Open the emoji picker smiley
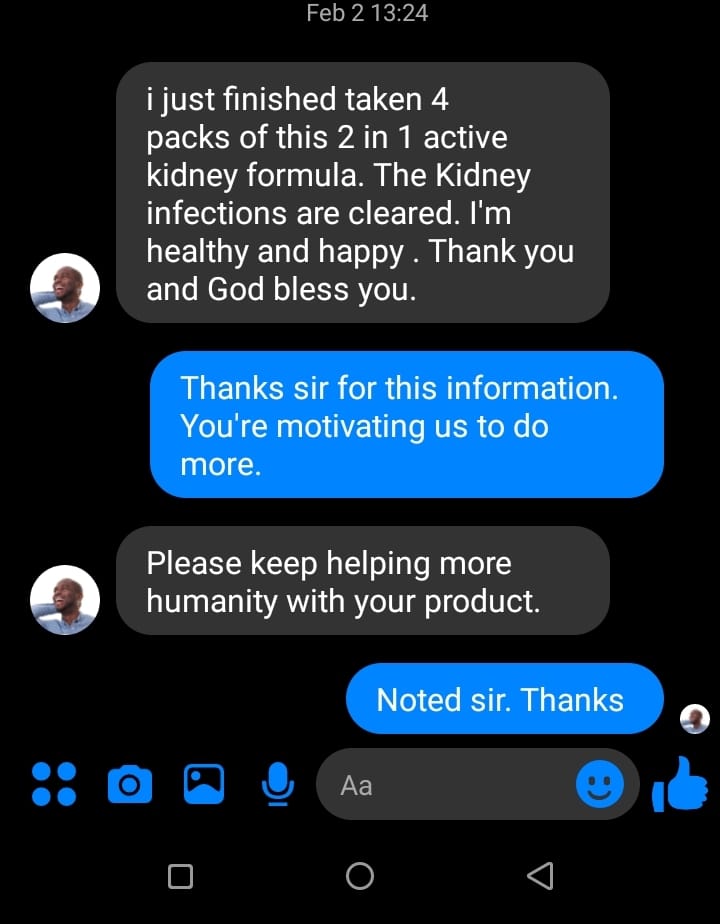 599,785
